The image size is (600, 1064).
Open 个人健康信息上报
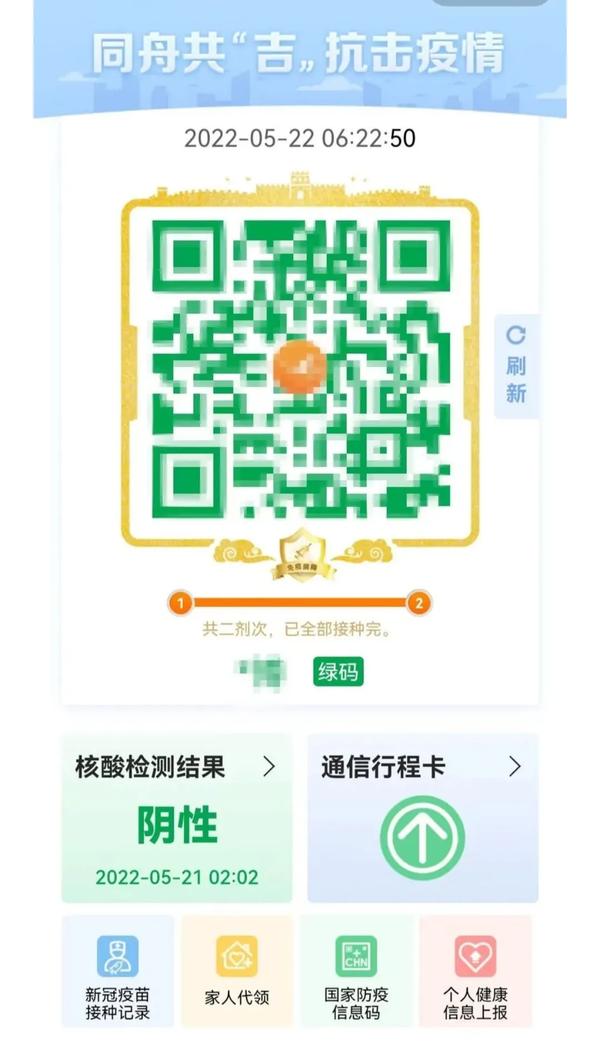(475, 972)
